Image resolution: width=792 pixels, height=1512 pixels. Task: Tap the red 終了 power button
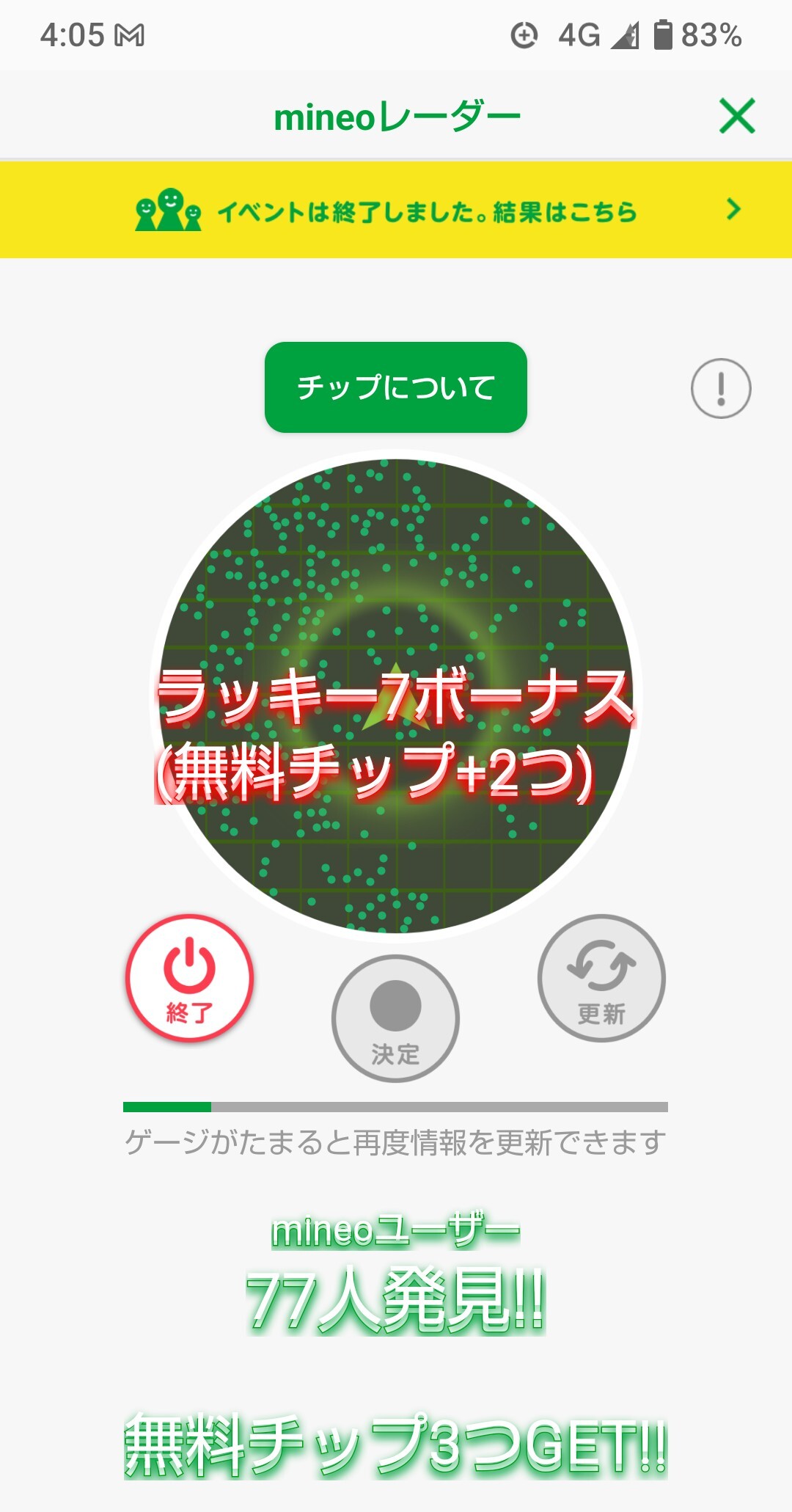tap(189, 977)
